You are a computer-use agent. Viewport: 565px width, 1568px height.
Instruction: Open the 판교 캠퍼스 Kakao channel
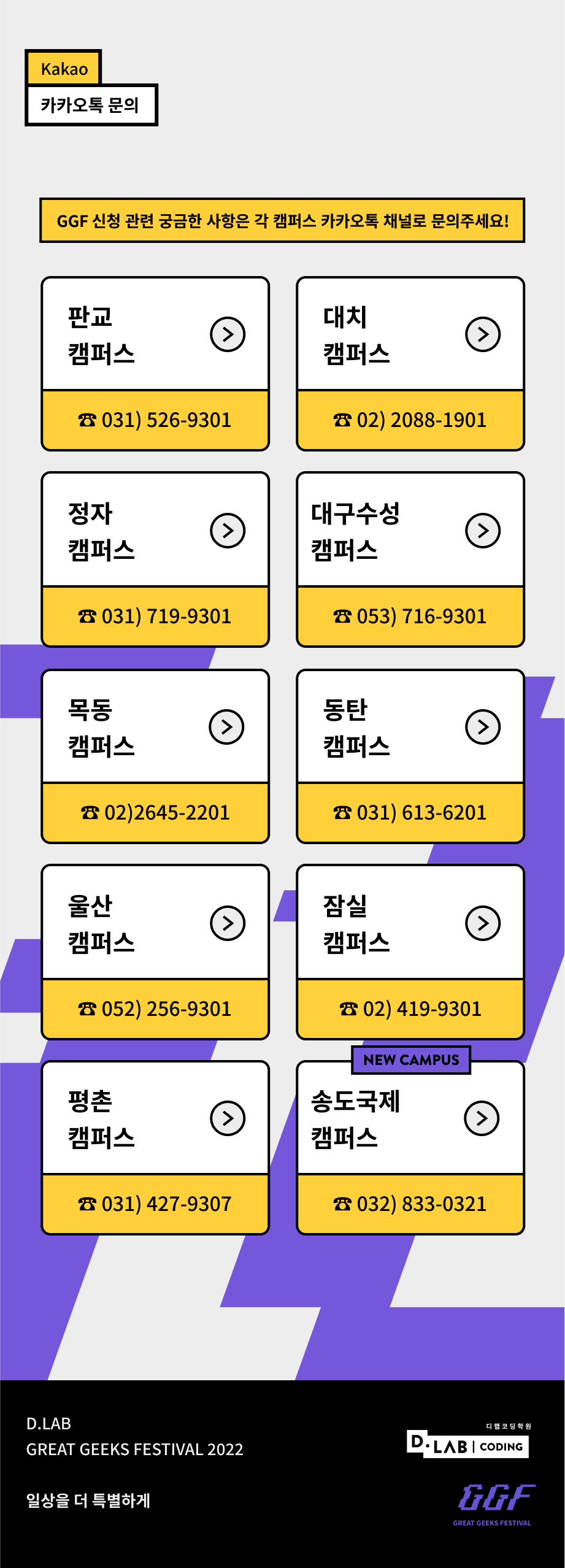(x=155, y=335)
